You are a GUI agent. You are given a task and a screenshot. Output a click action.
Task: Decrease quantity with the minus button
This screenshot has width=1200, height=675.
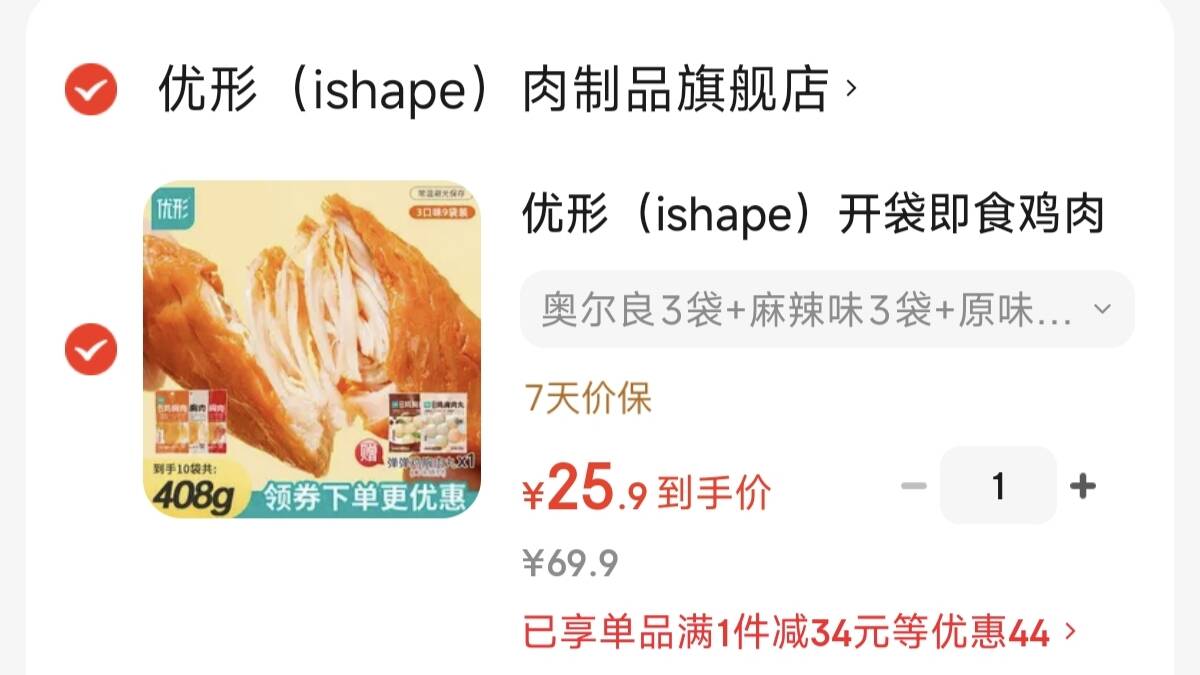pyautogui.click(x=914, y=487)
